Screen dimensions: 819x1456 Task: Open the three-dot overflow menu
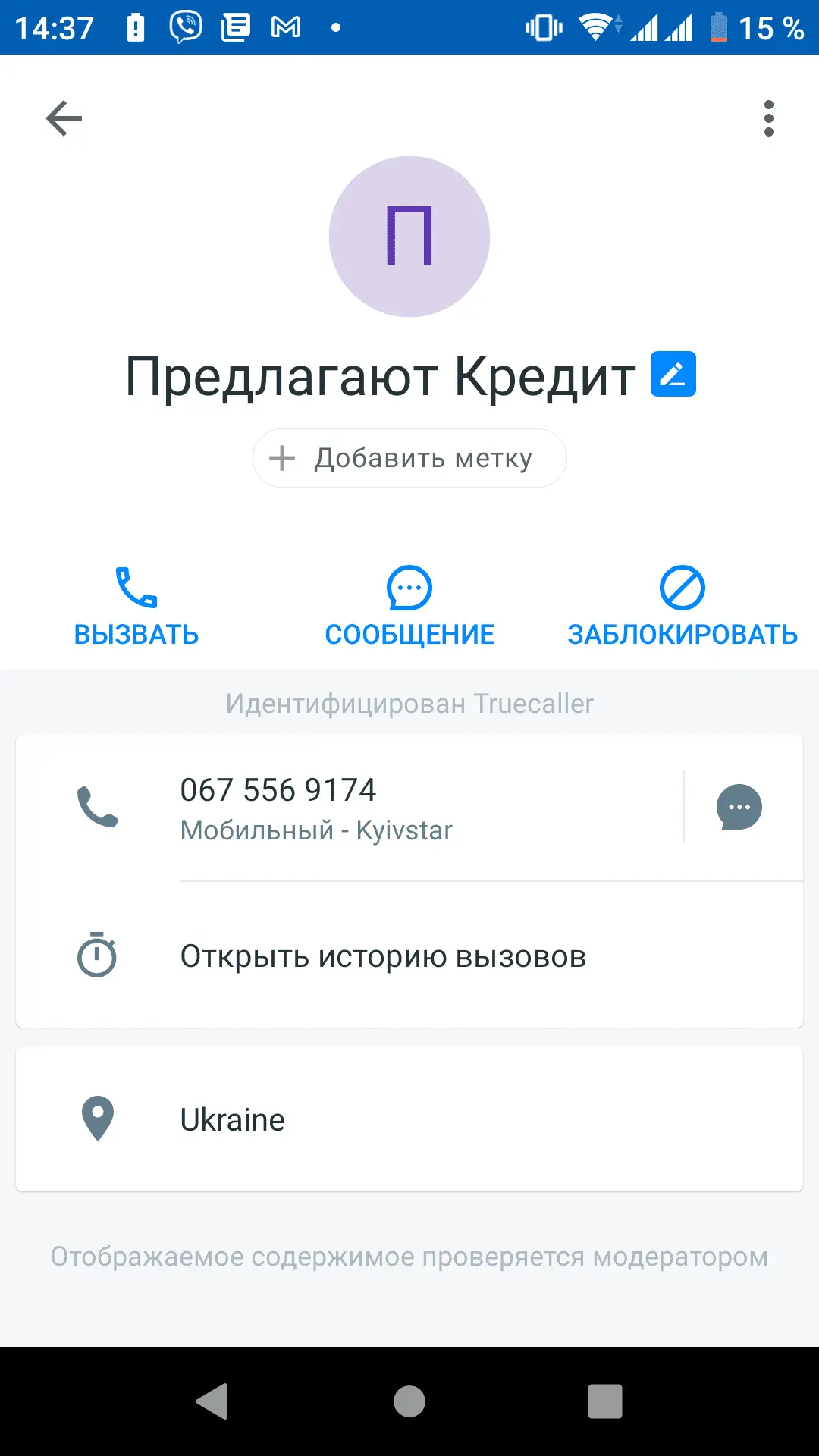point(768,118)
